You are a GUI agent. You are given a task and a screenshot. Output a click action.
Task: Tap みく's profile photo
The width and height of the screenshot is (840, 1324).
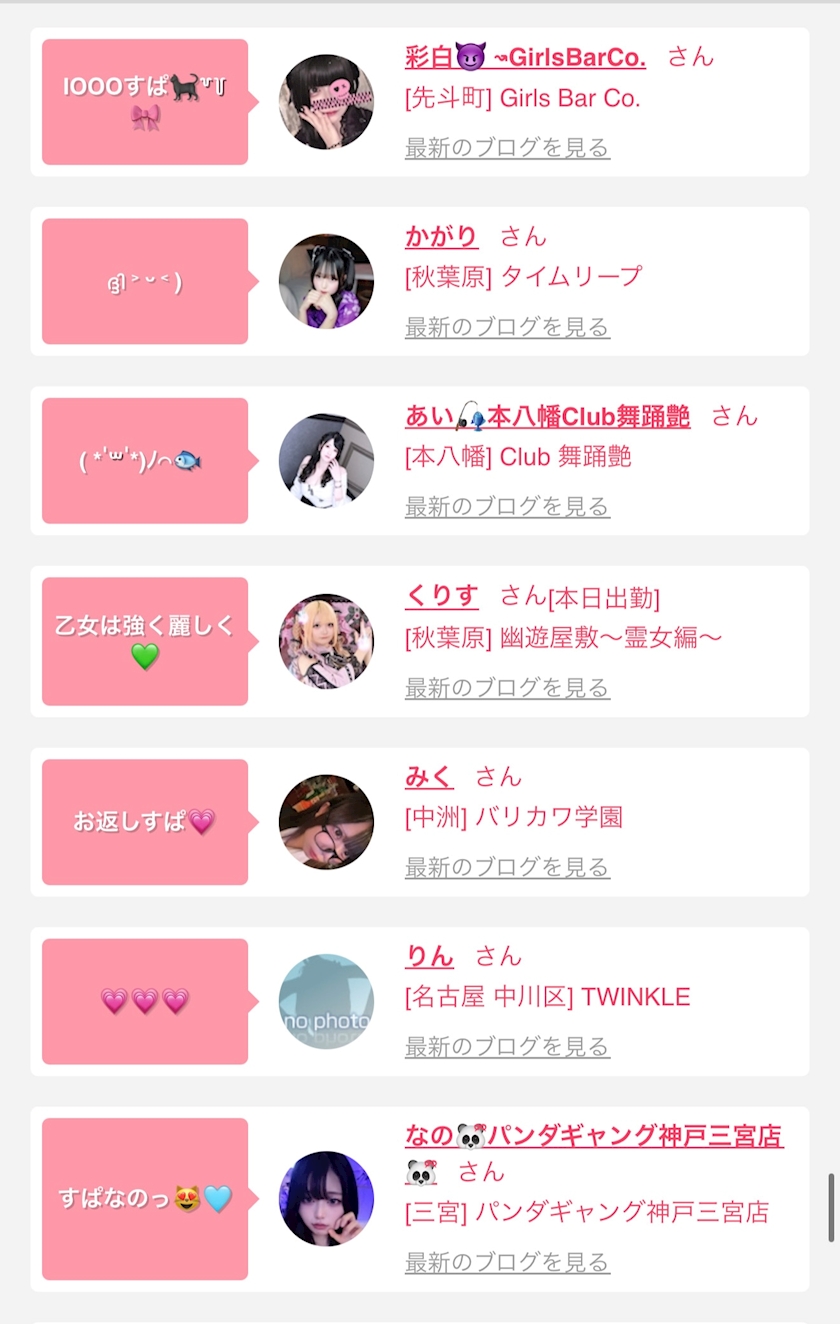click(x=326, y=821)
